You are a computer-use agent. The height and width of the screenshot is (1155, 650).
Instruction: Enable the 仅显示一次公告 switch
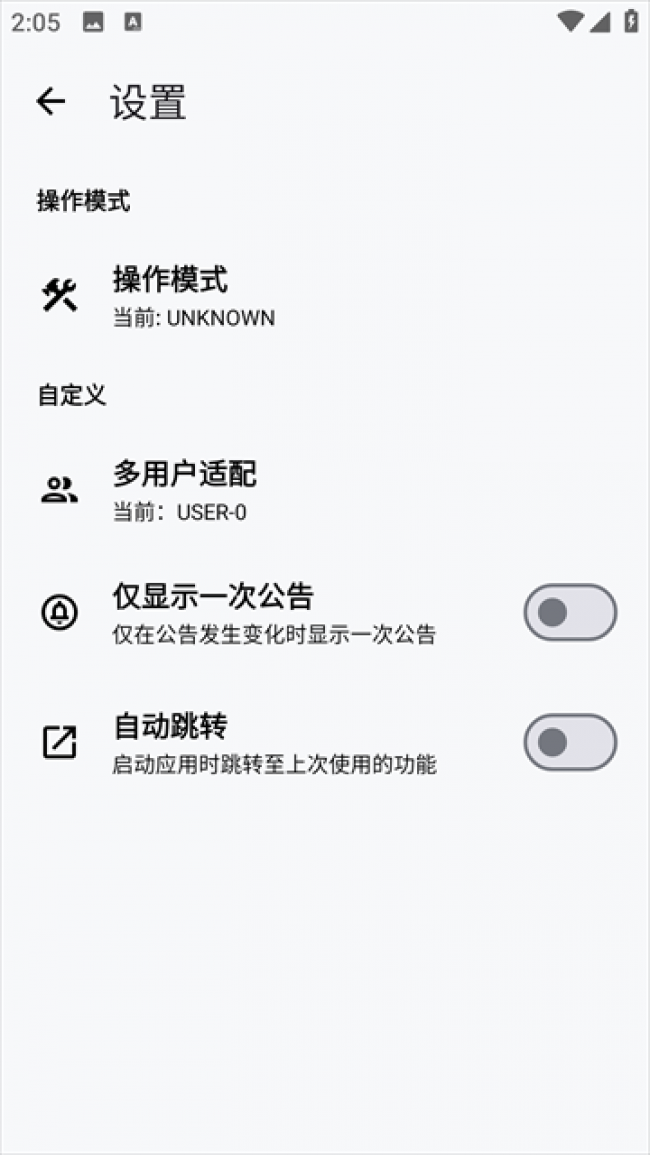click(569, 612)
